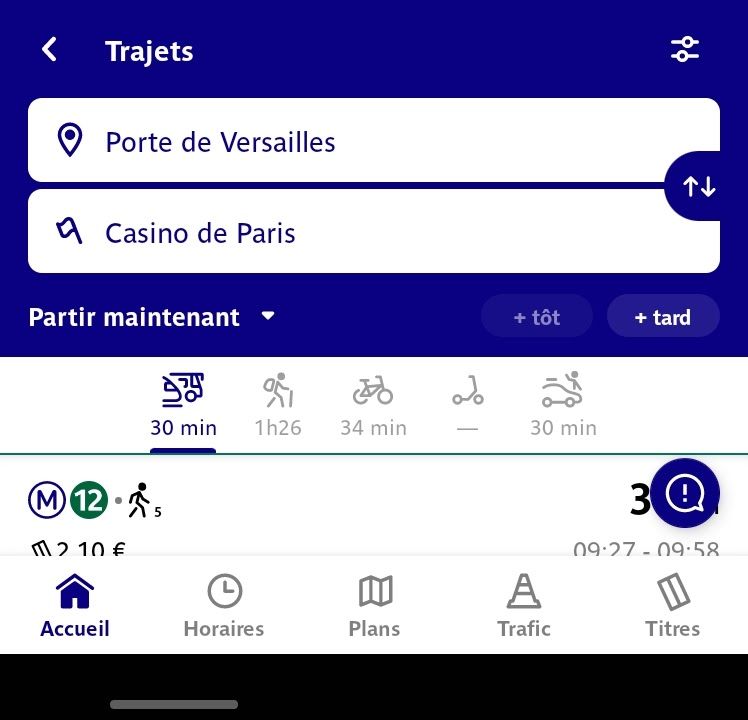Show later departures with + tard
748x720 pixels.
[x=662, y=317]
